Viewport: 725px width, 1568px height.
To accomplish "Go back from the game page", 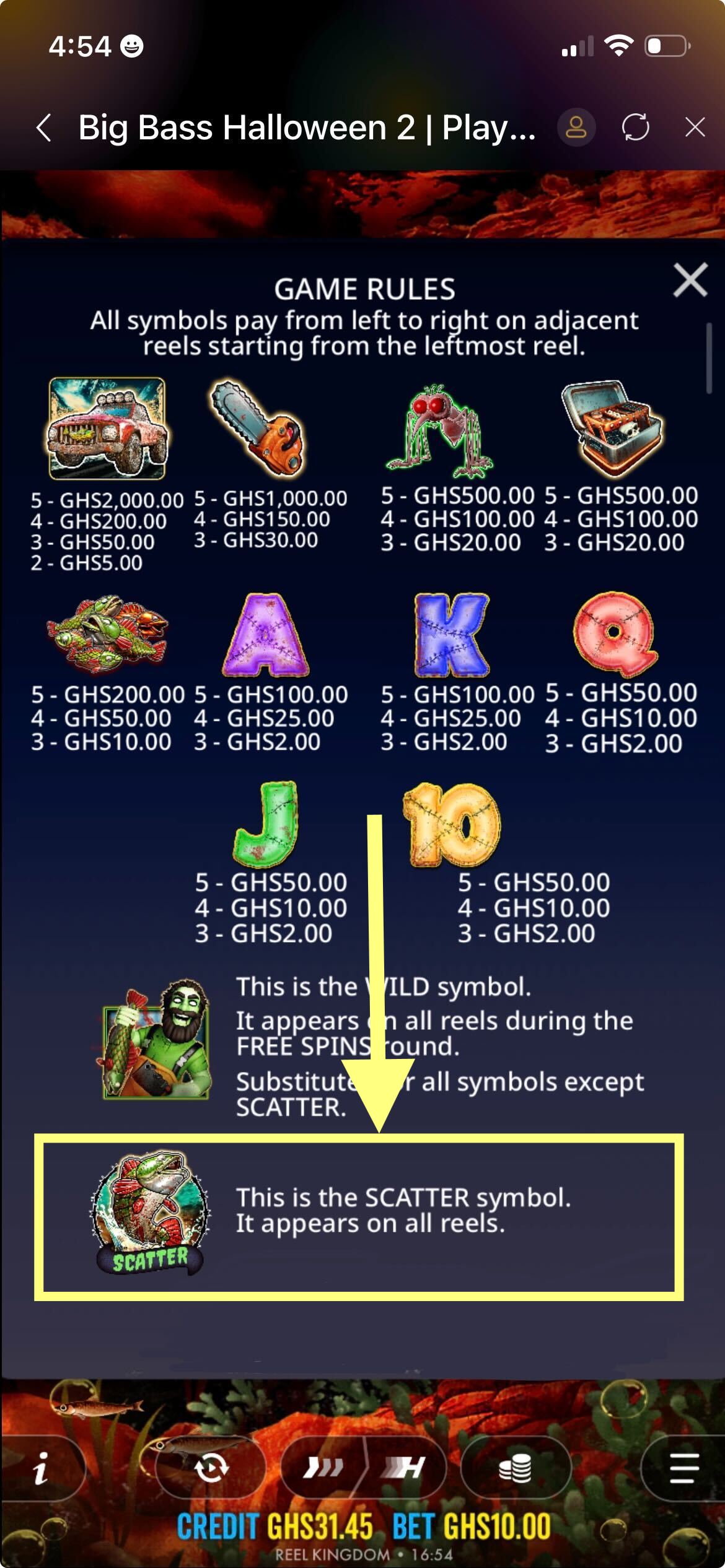I will coord(44,128).
